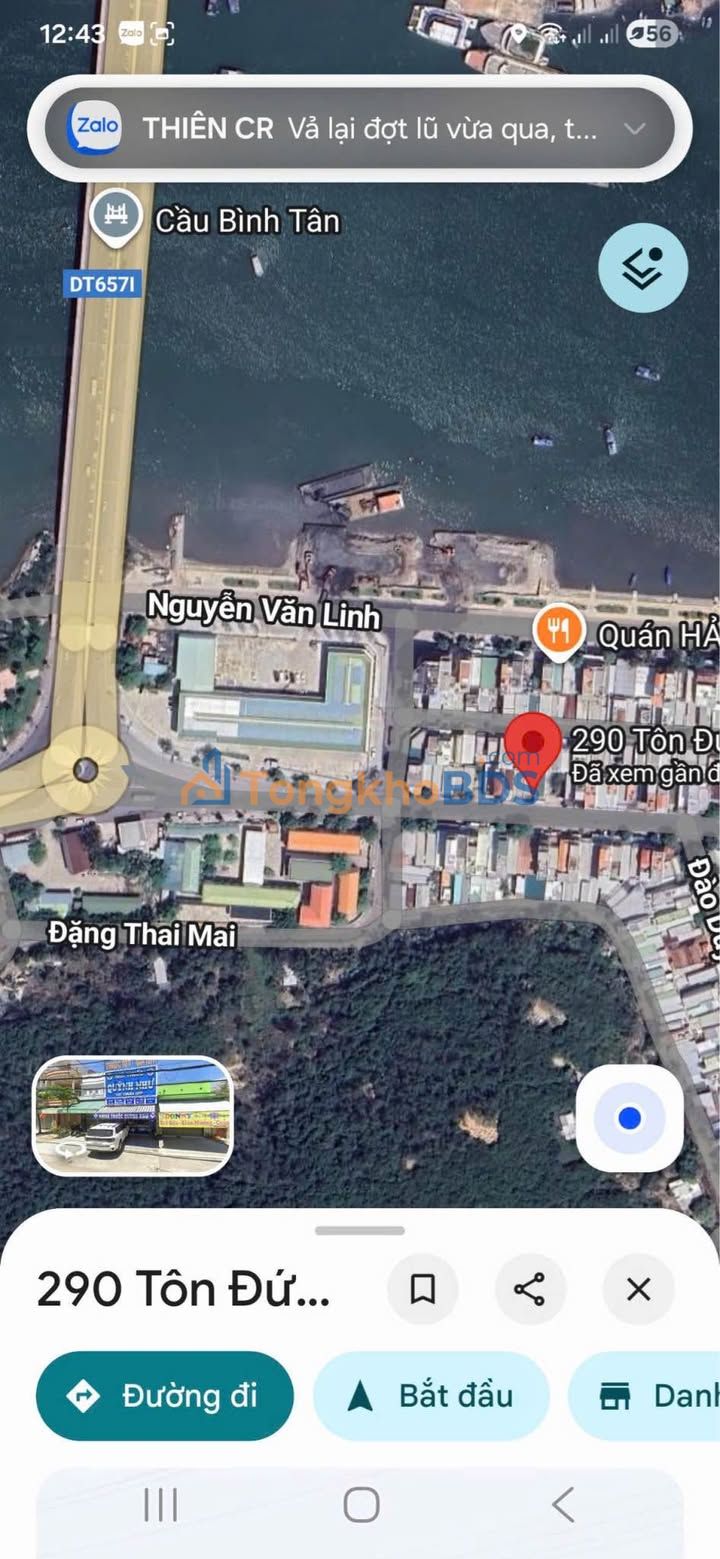Select the Cầu Bình Tân bridge marker
The image size is (720, 1559).
pos(113,218)
